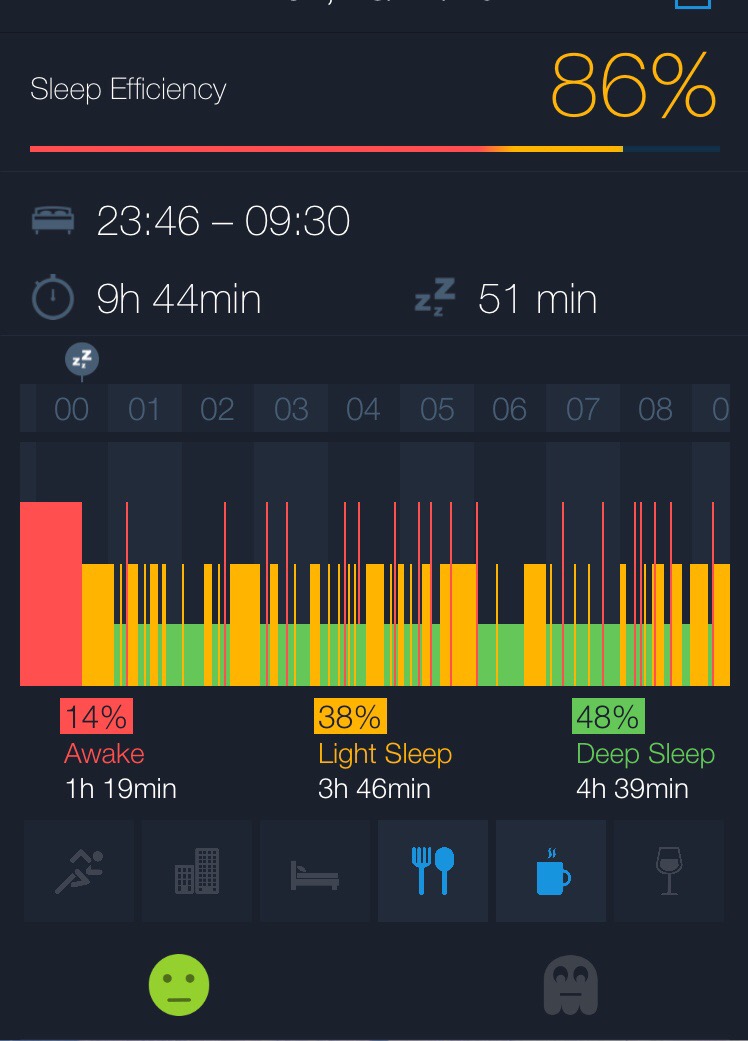Toggle the workout running tag
This screenshot has width=748, height=1041.
tap(78, 871)
